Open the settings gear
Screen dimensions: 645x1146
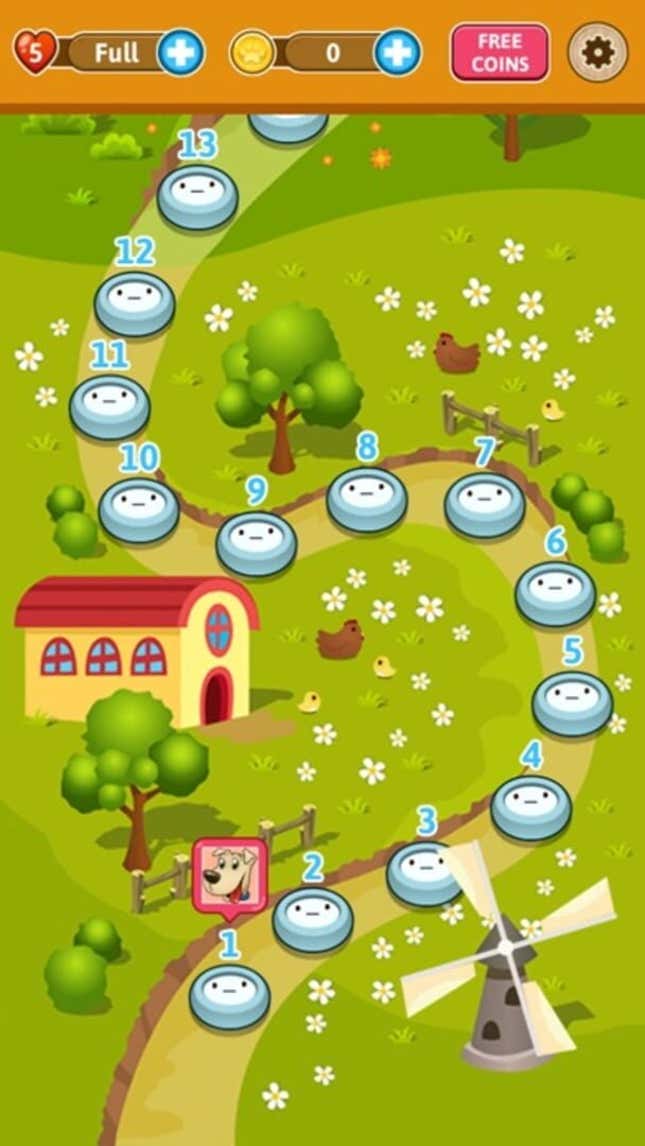point(598,52)
